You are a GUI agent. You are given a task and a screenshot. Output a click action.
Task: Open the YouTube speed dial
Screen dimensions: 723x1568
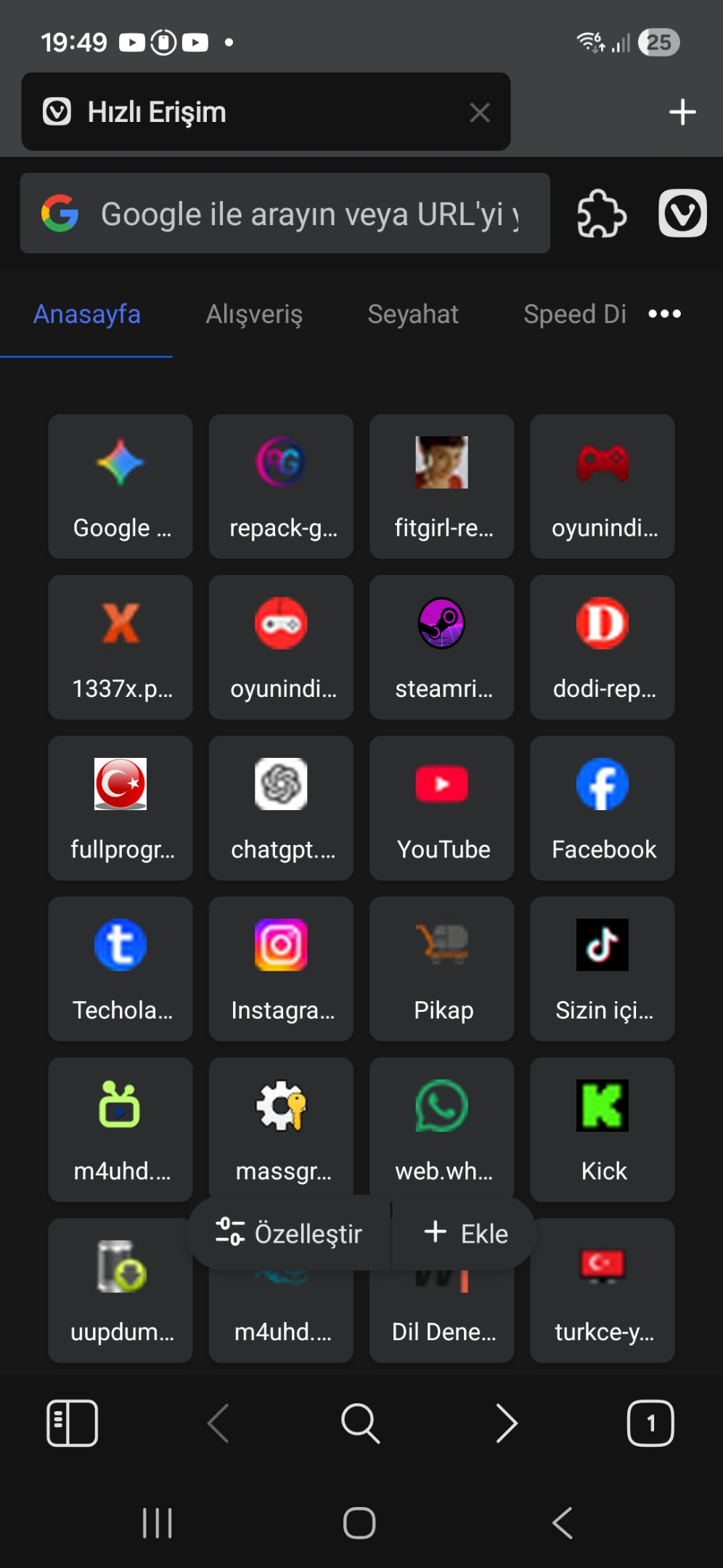pos(441,808)
